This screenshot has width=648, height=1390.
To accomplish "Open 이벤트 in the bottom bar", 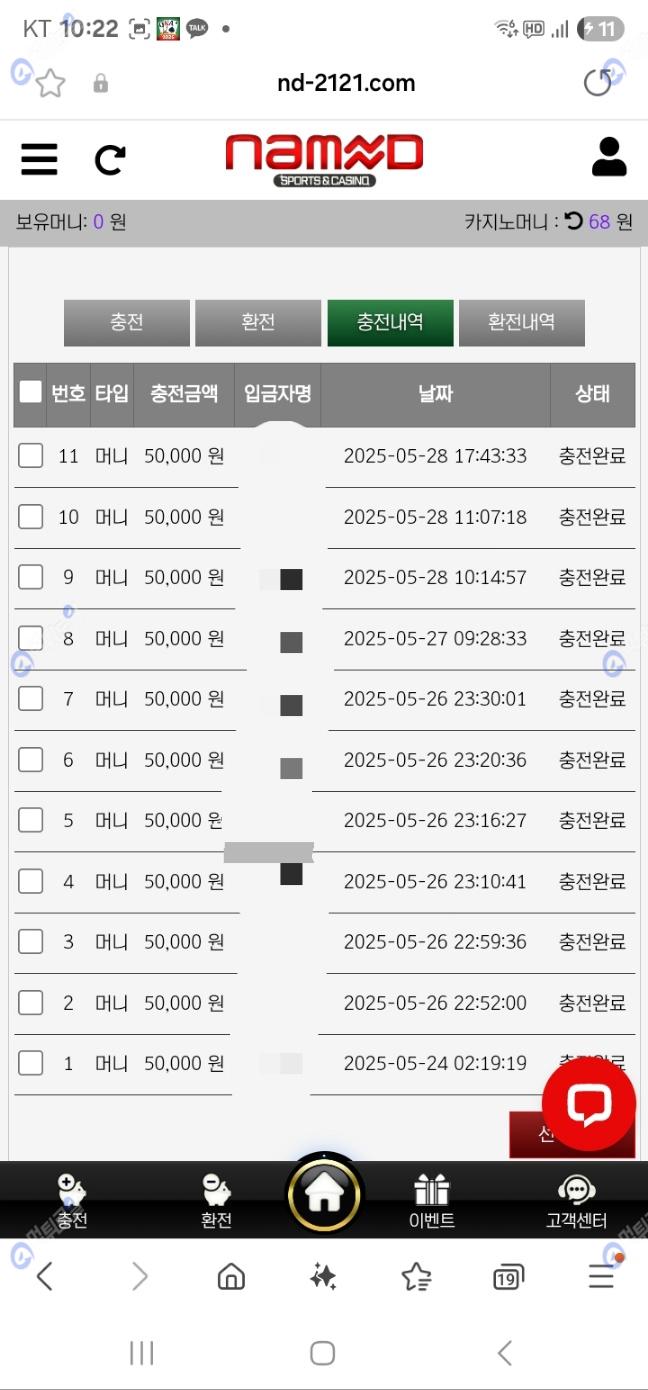I will 432,1201.
